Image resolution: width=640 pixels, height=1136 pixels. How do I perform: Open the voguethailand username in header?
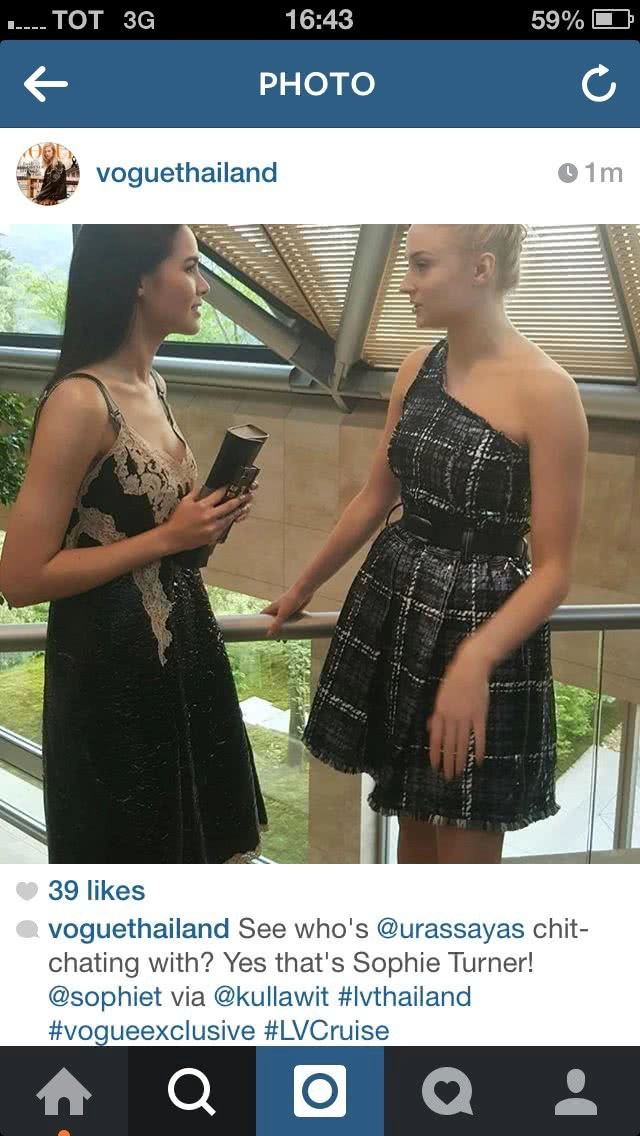(x=186, y=173)
